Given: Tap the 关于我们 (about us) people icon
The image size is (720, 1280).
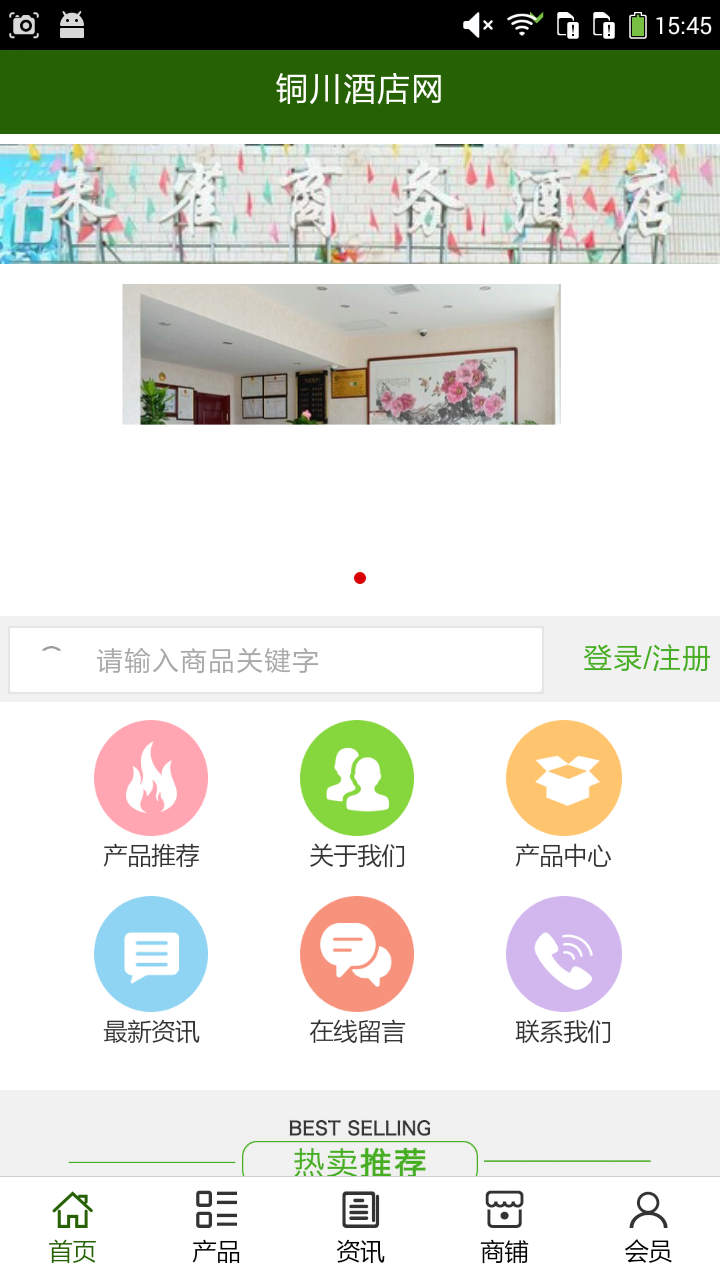Looking at the screenshot, I should 357,777.
